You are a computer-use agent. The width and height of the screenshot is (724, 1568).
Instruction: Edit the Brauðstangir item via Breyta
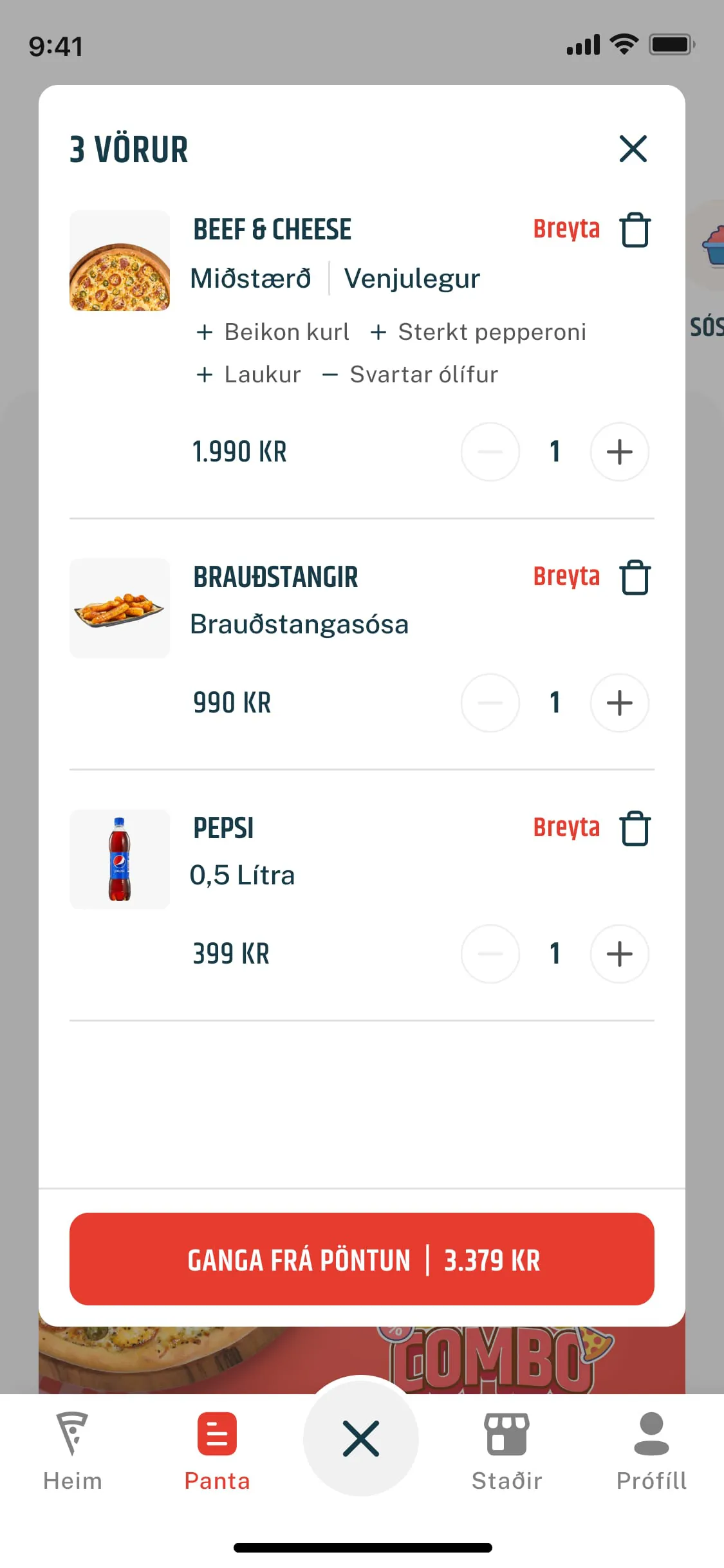(x=566, y=577)
